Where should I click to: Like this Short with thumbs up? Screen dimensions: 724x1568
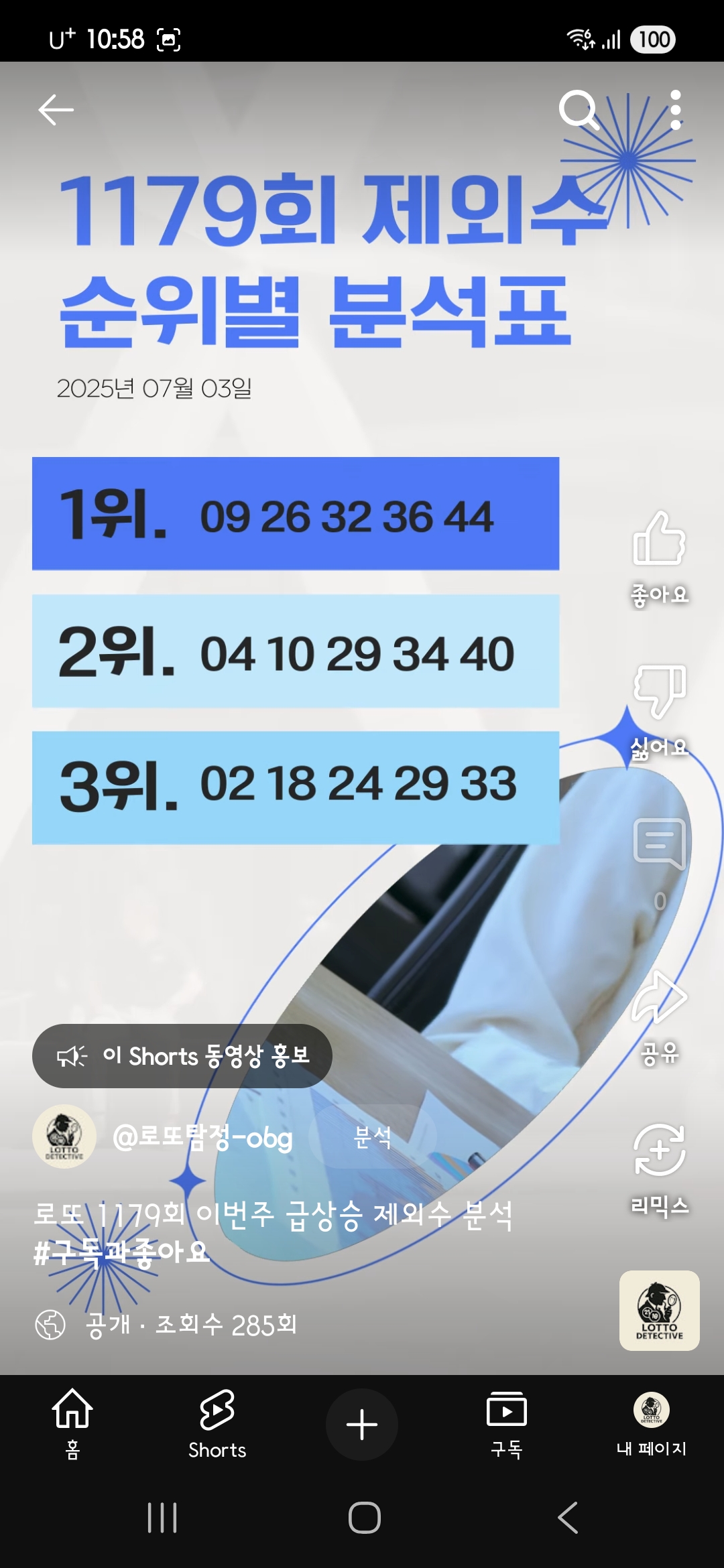(x=659, y=539)
